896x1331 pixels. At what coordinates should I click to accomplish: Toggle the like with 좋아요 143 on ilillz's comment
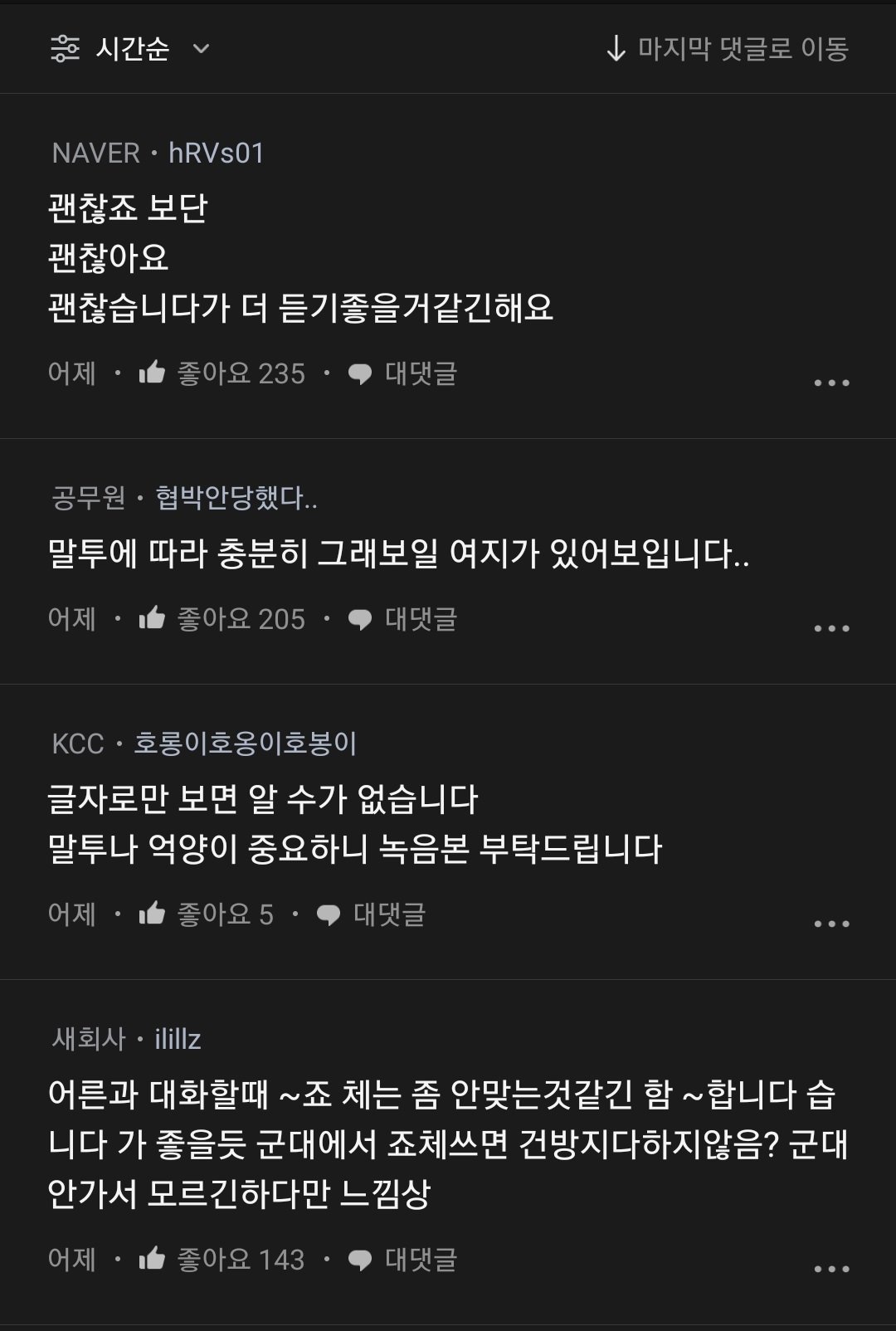pos(153,1263)
